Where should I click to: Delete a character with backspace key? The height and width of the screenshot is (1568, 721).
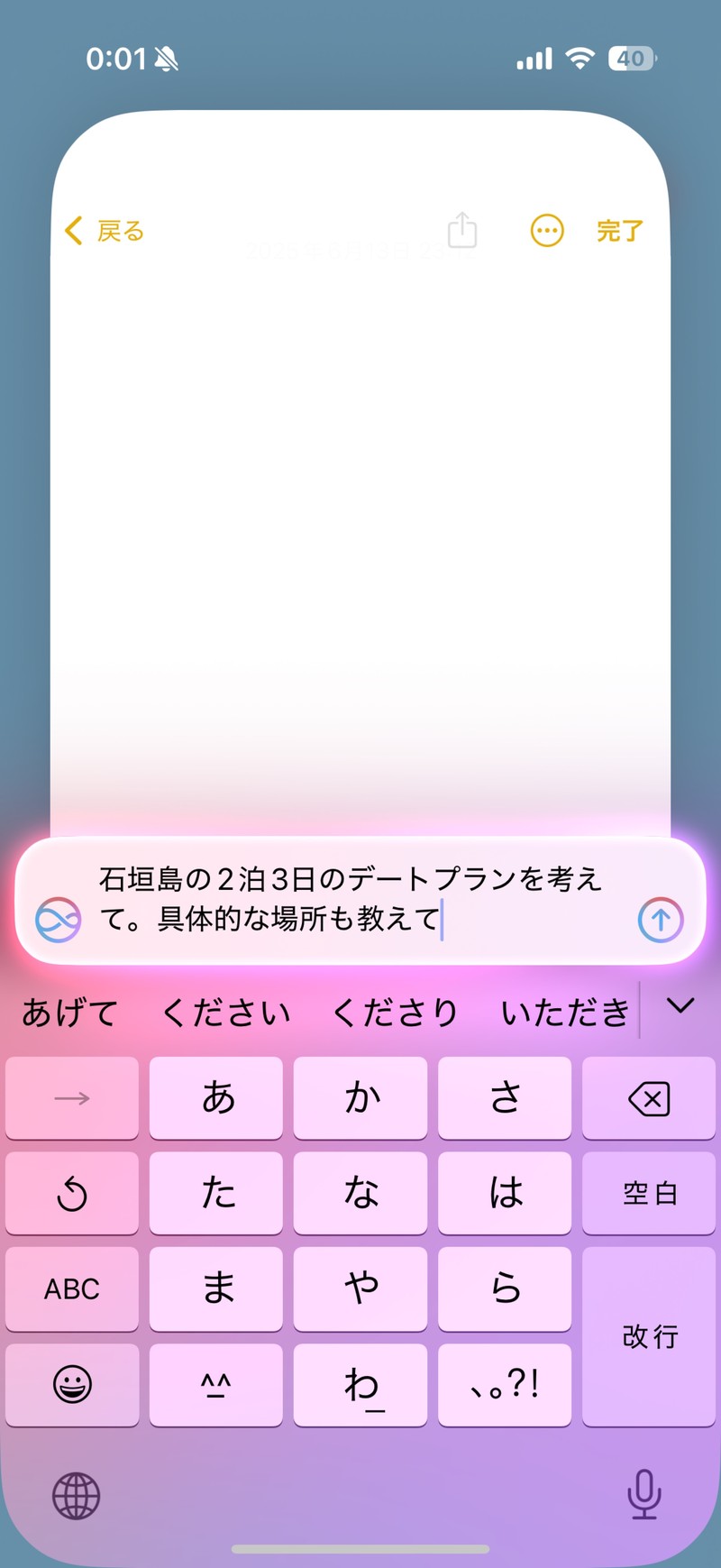click(x=649, y=1098)
